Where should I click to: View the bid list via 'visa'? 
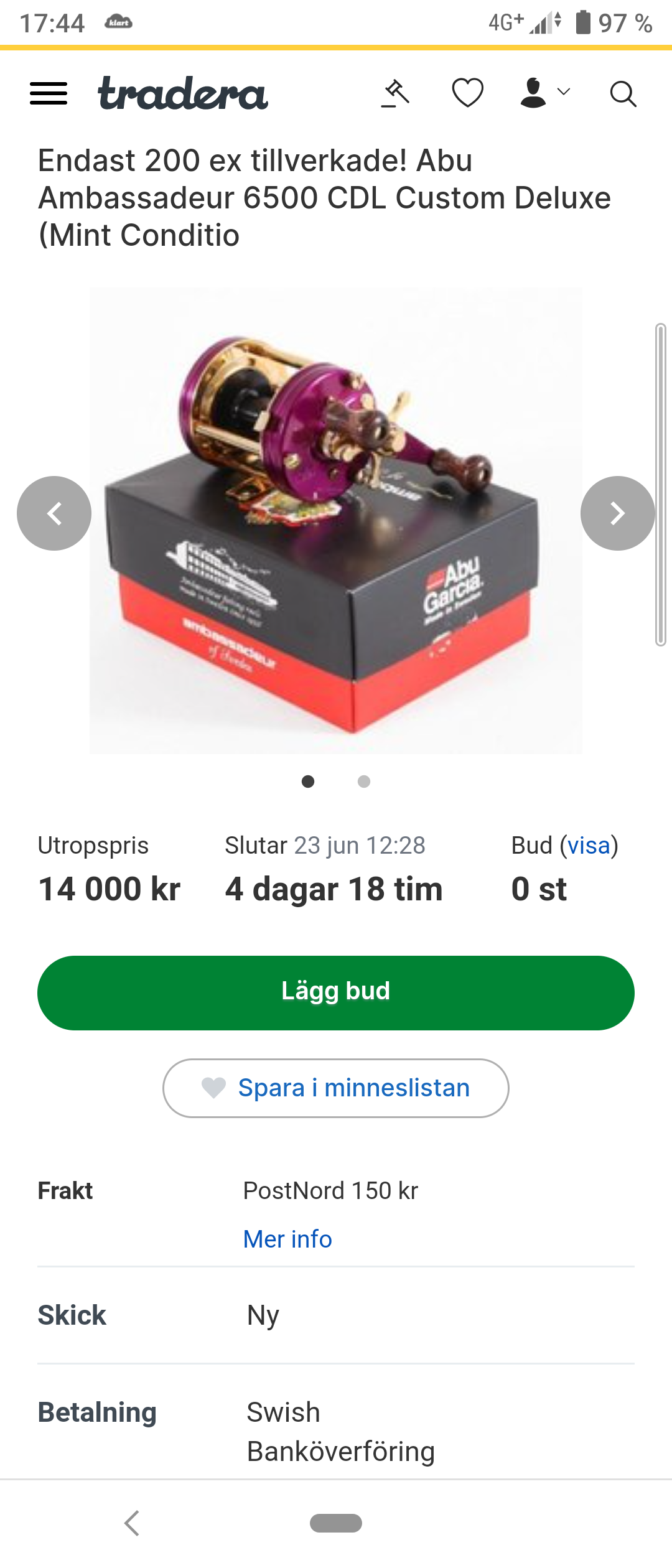coord(589,846)
